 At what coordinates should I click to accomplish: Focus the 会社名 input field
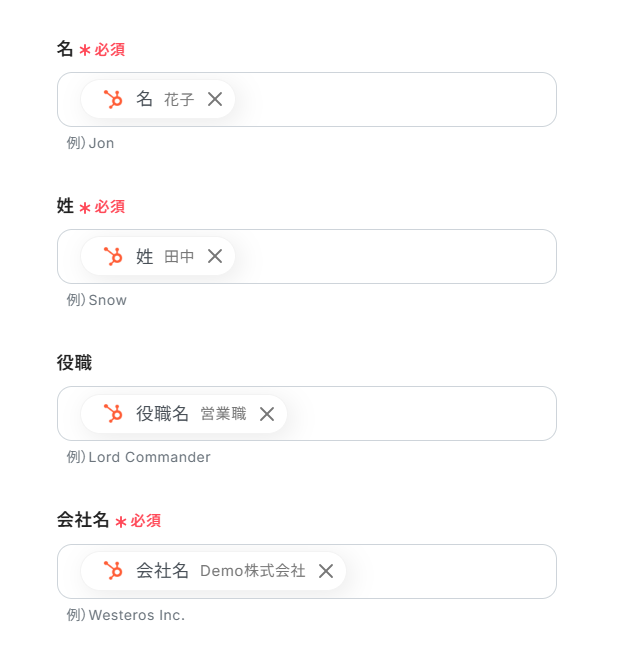point(450,571)
